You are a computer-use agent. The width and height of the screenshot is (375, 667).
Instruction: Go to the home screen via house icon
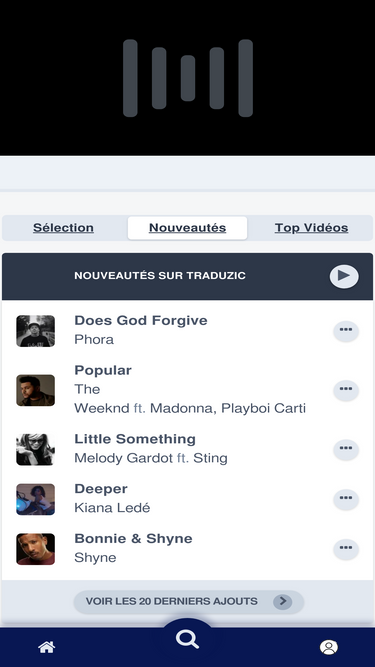[47, 647]
